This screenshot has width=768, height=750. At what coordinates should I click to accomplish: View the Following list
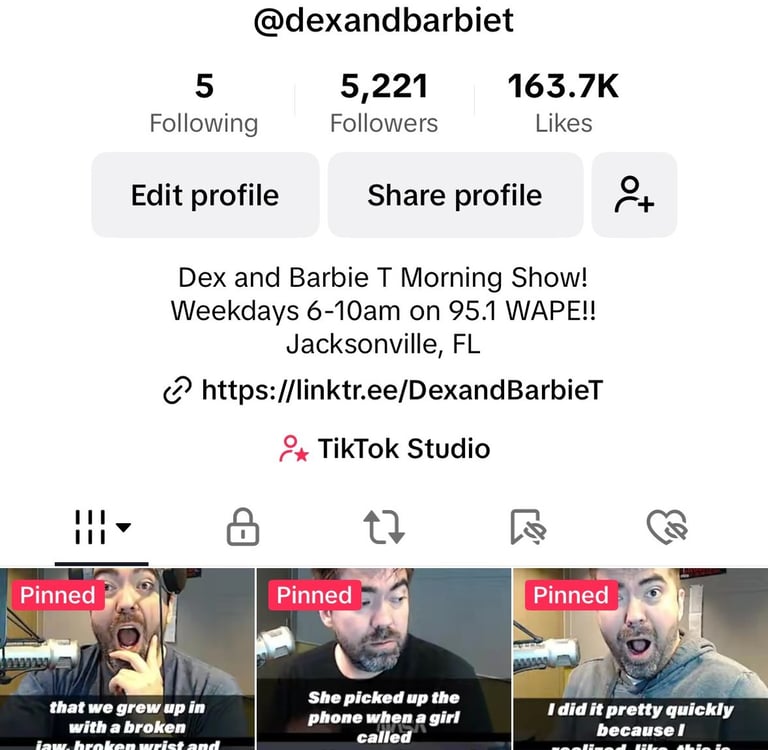(x=204, y=105)
